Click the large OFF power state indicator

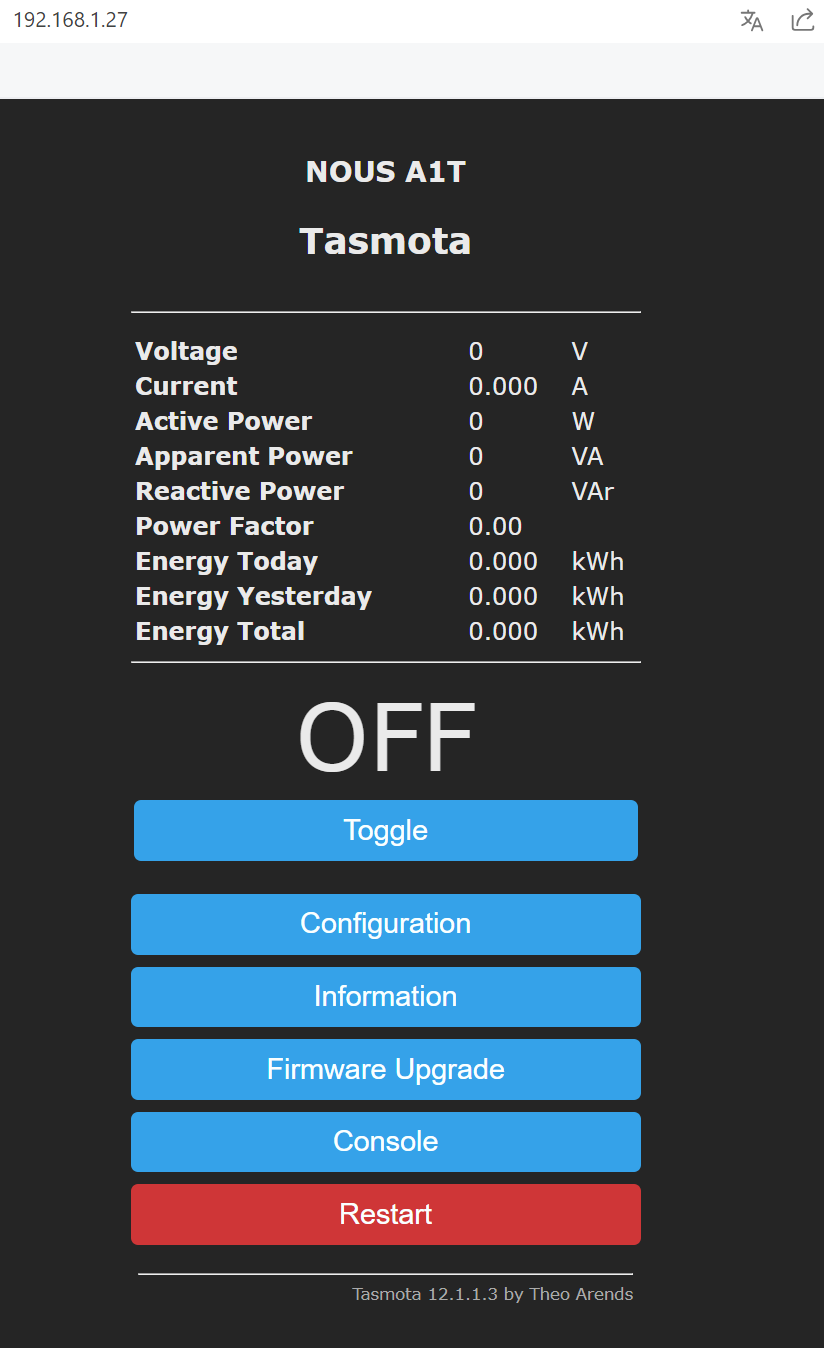click(385, 735)
